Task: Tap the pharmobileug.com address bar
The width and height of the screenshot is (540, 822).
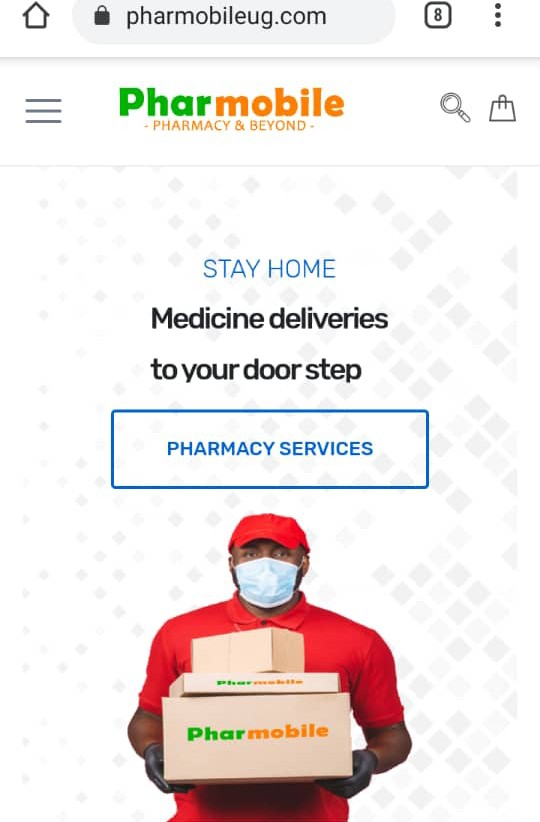Action: point(233,17)
